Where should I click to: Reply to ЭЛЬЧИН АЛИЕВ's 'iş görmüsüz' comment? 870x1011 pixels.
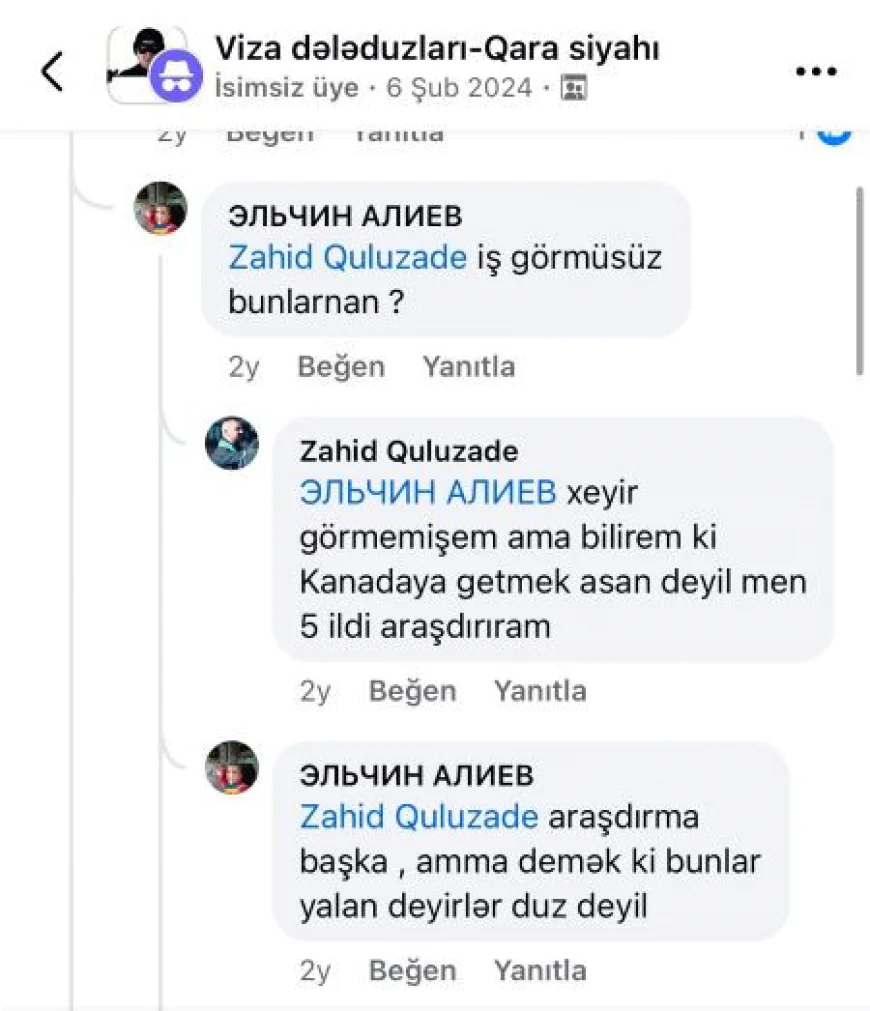coord(468,367)
